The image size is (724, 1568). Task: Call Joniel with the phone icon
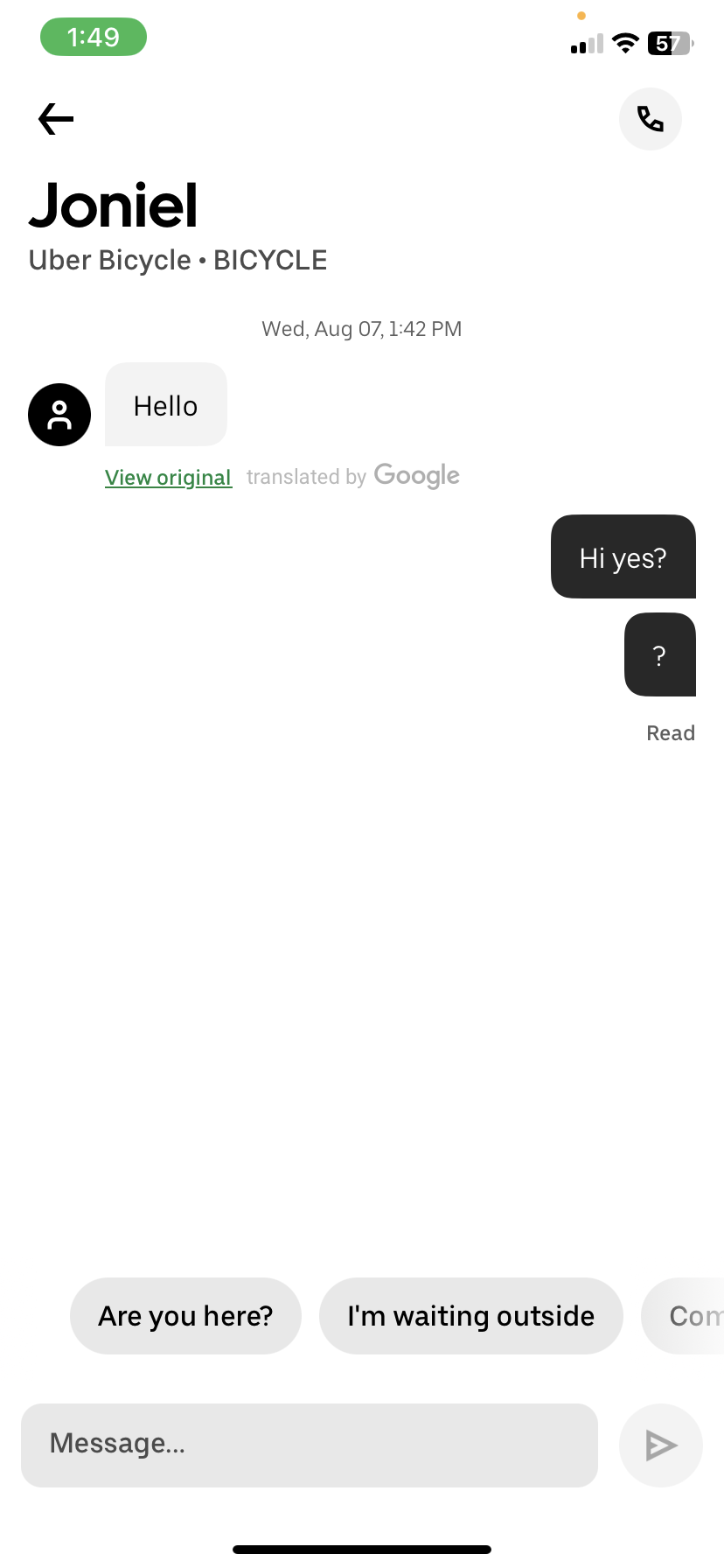point(650,119)
